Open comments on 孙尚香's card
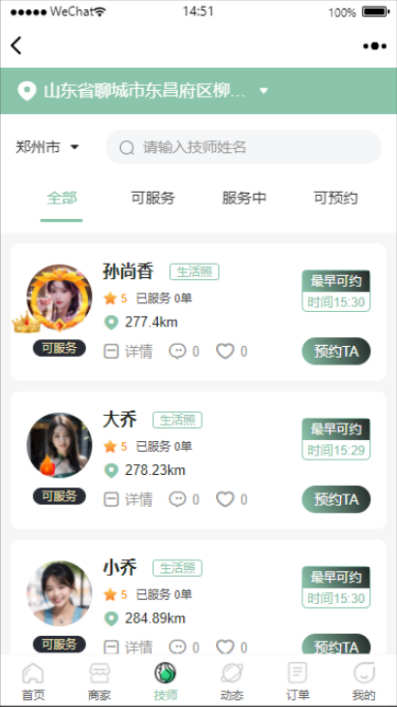Image resolution: width=397 pixels, height=707 pixels. pos(184,351)
